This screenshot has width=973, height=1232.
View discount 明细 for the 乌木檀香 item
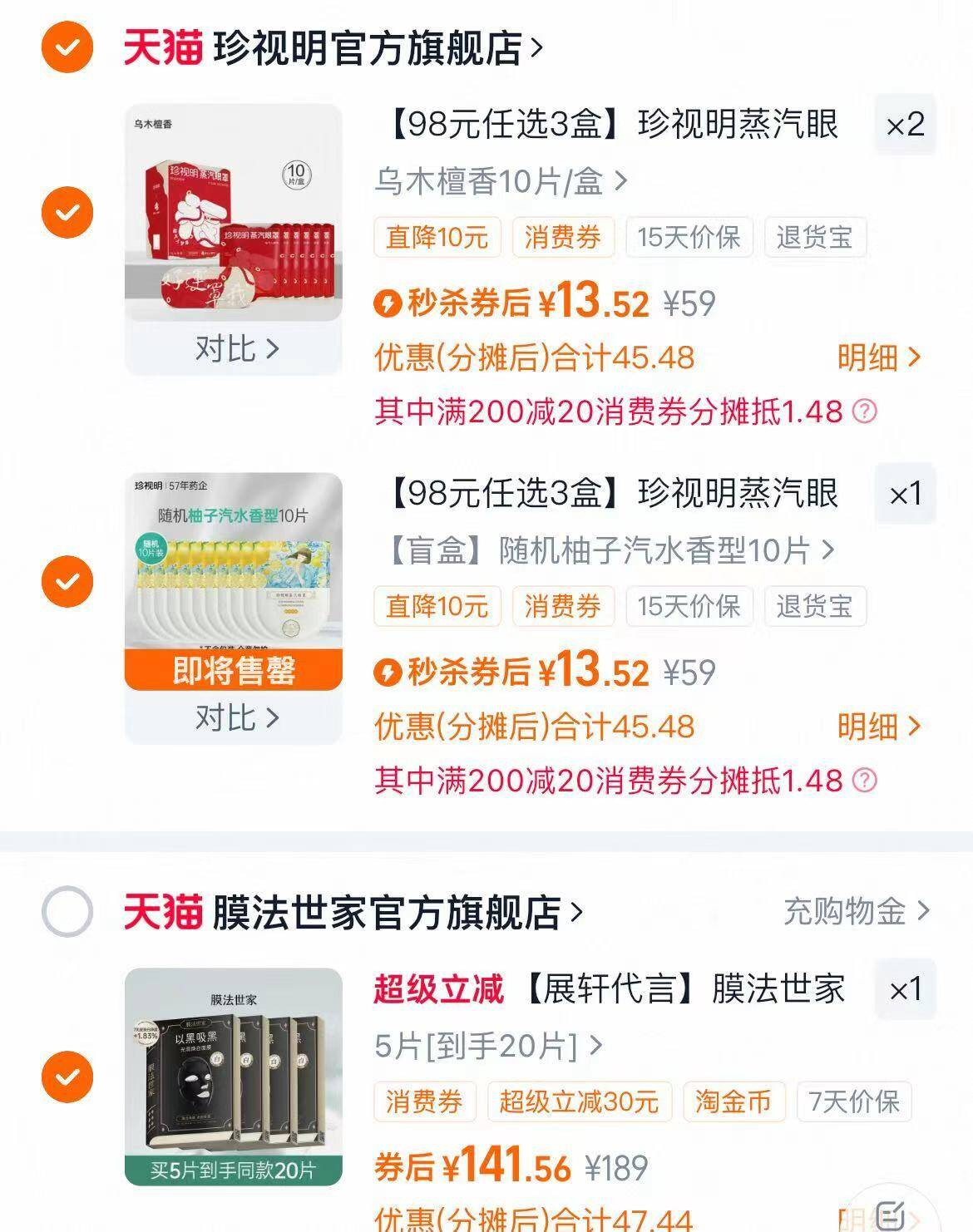(x=878, y=358)
